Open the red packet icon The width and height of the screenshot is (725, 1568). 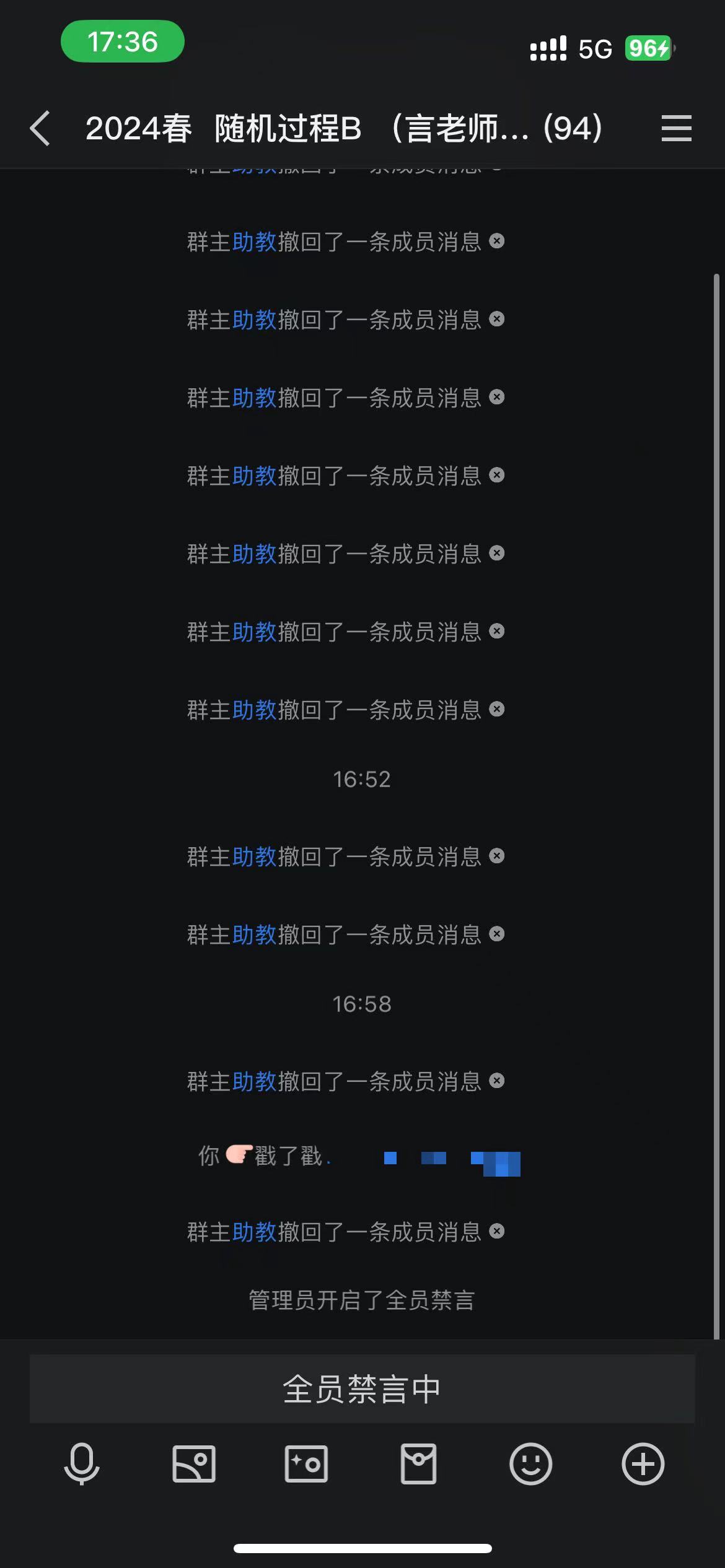point(418,1464)
